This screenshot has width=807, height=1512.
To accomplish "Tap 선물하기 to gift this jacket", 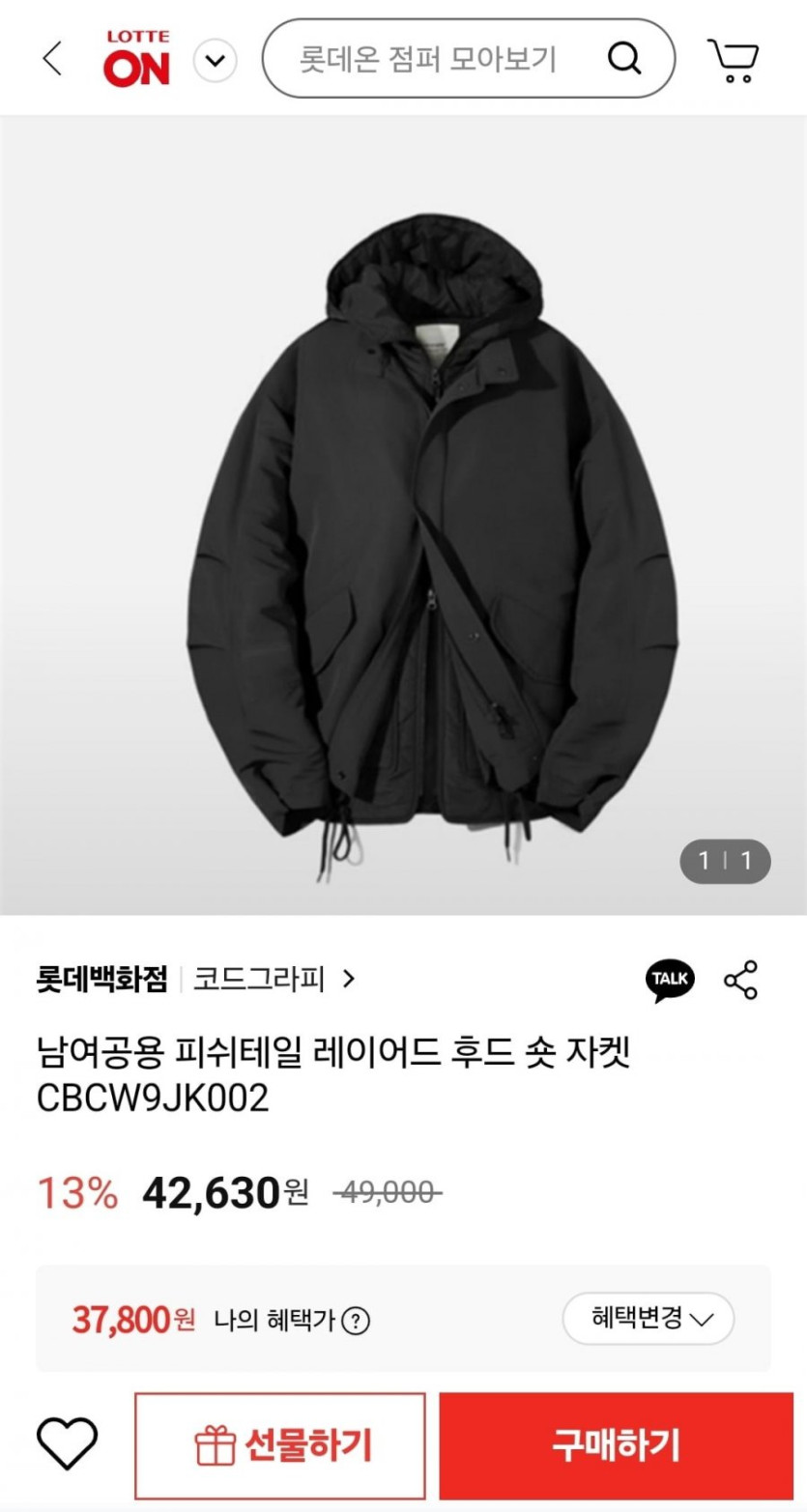I will [x=280, y=1445].
